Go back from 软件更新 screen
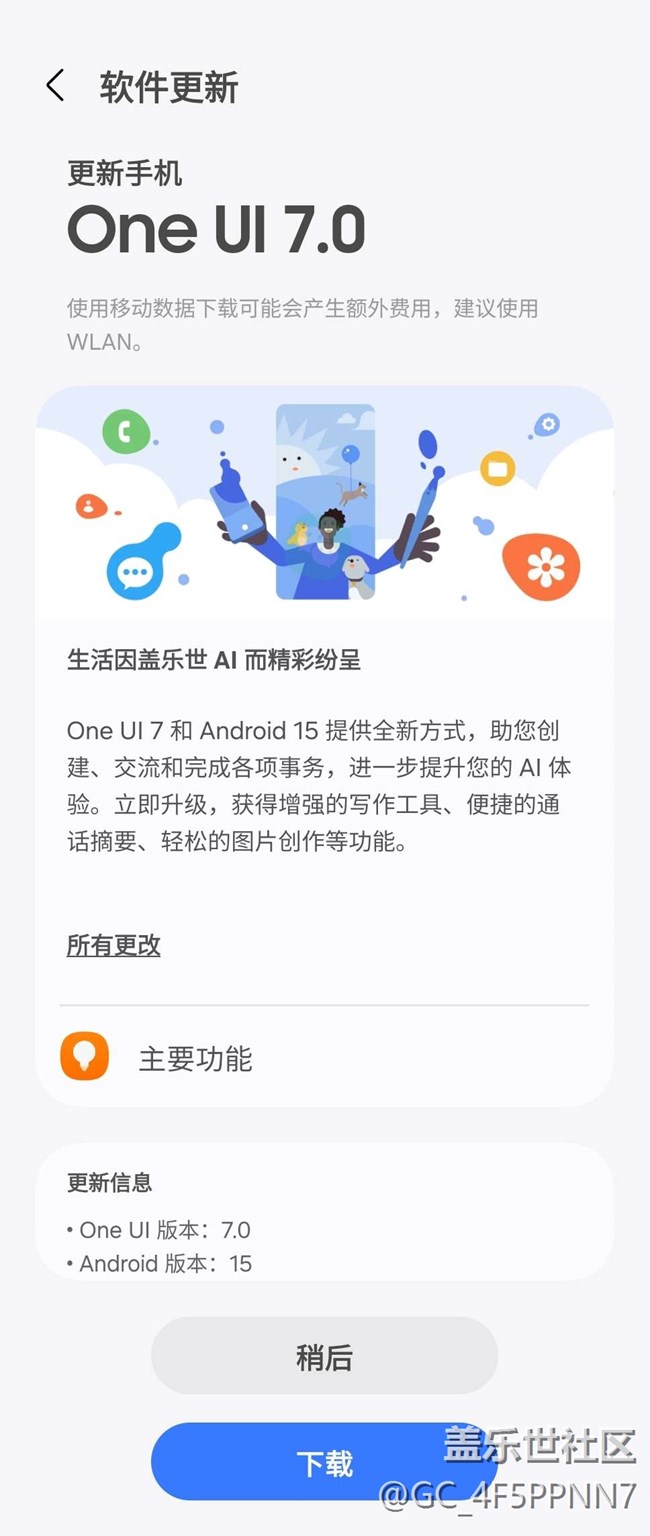This screenshot has width=650, height=1536. point(56,86)
